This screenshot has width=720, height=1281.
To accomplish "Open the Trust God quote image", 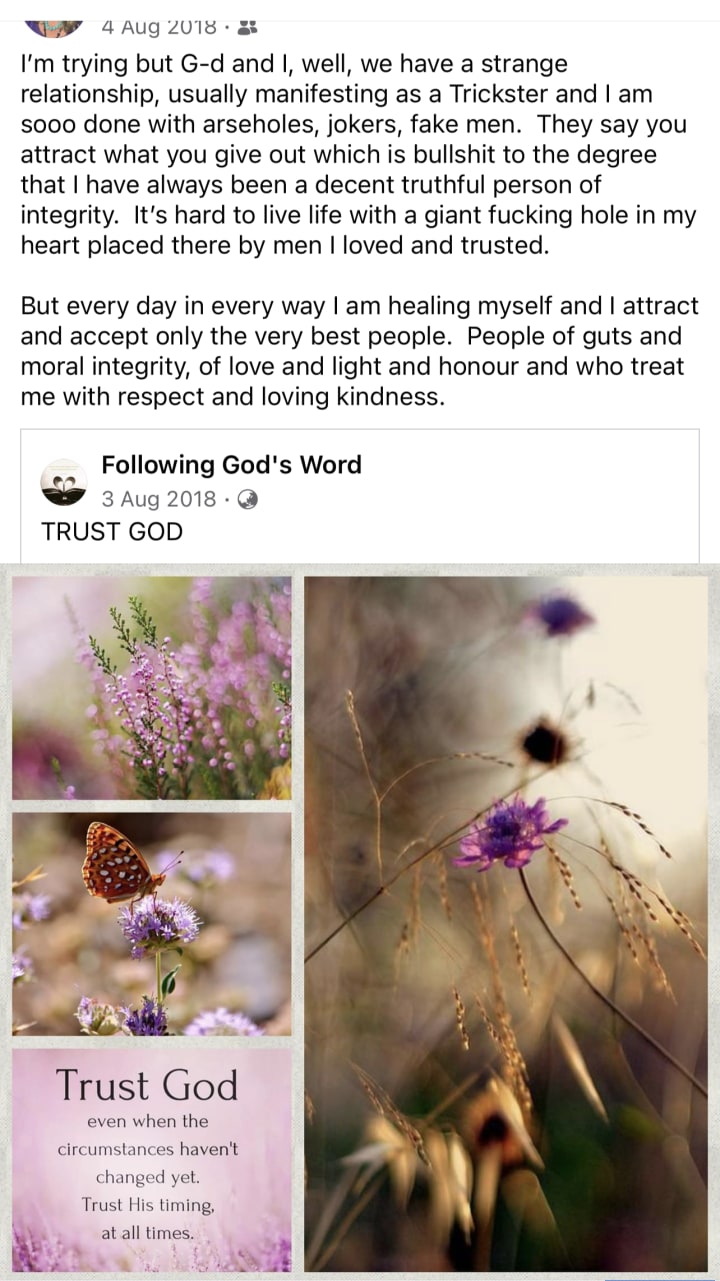I will (x=152, y=1158).
